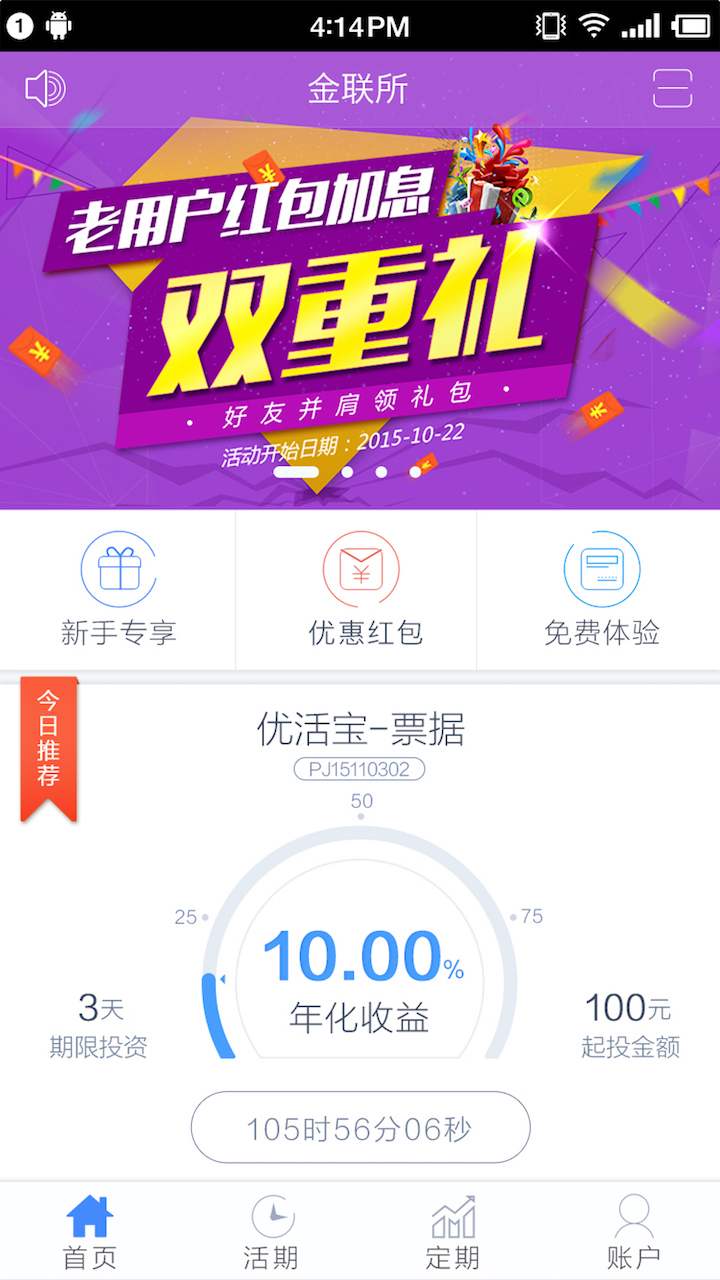Select the third carousel indicator dot
The width and height of the screenshot is (720, 1280).
(381, 470)
